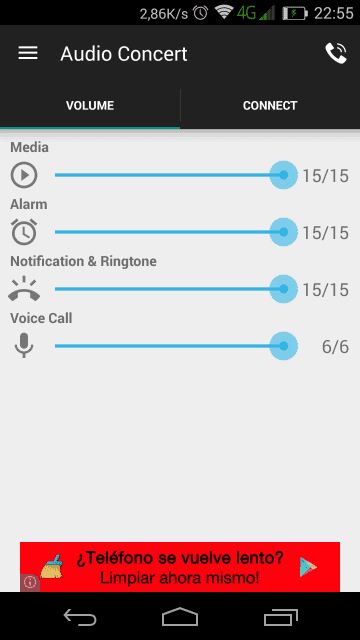Adjust the Alarm volume slider

176,232
